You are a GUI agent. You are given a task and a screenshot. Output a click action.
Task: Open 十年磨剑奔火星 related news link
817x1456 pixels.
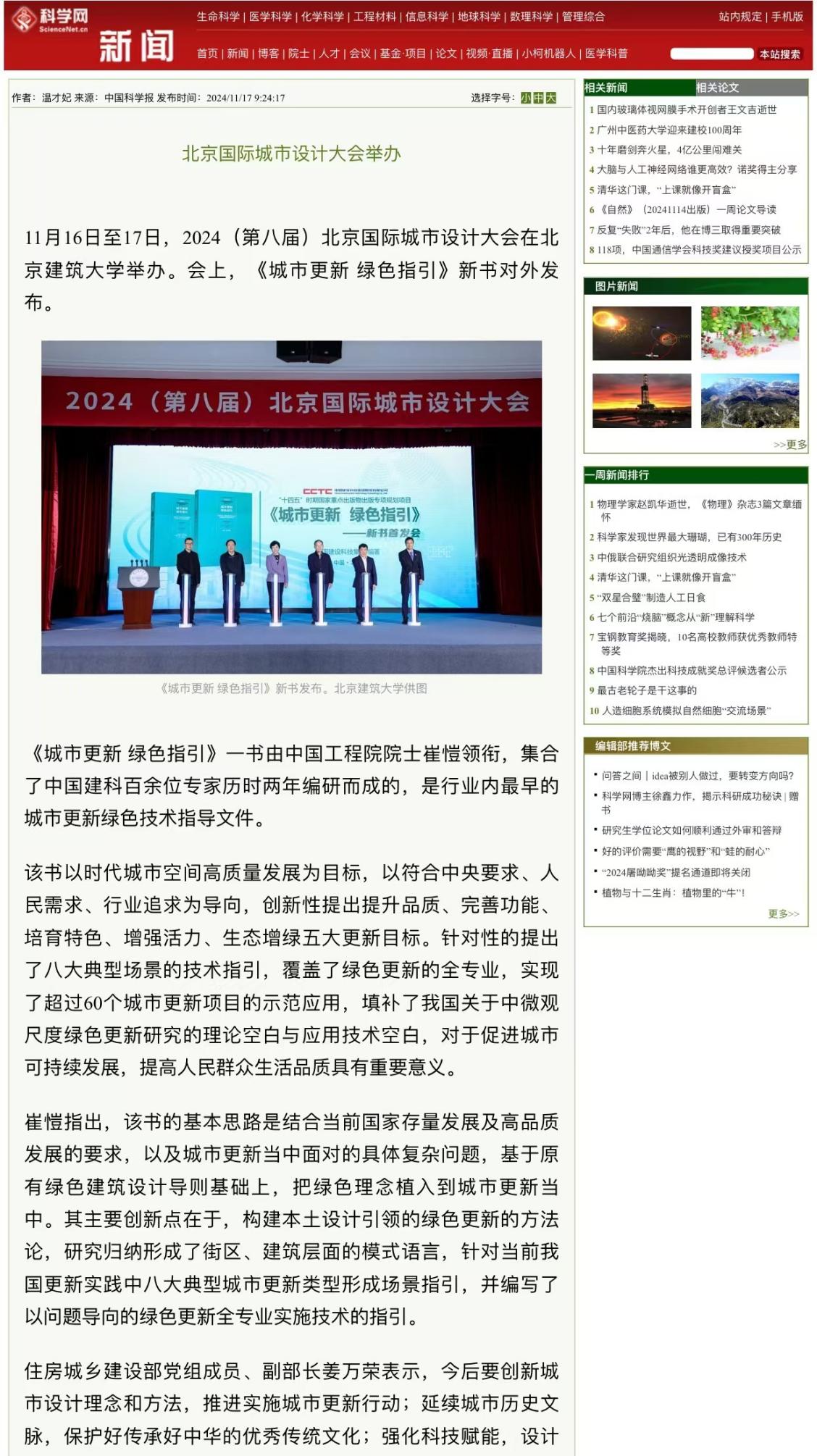click(x=669, y=150)
